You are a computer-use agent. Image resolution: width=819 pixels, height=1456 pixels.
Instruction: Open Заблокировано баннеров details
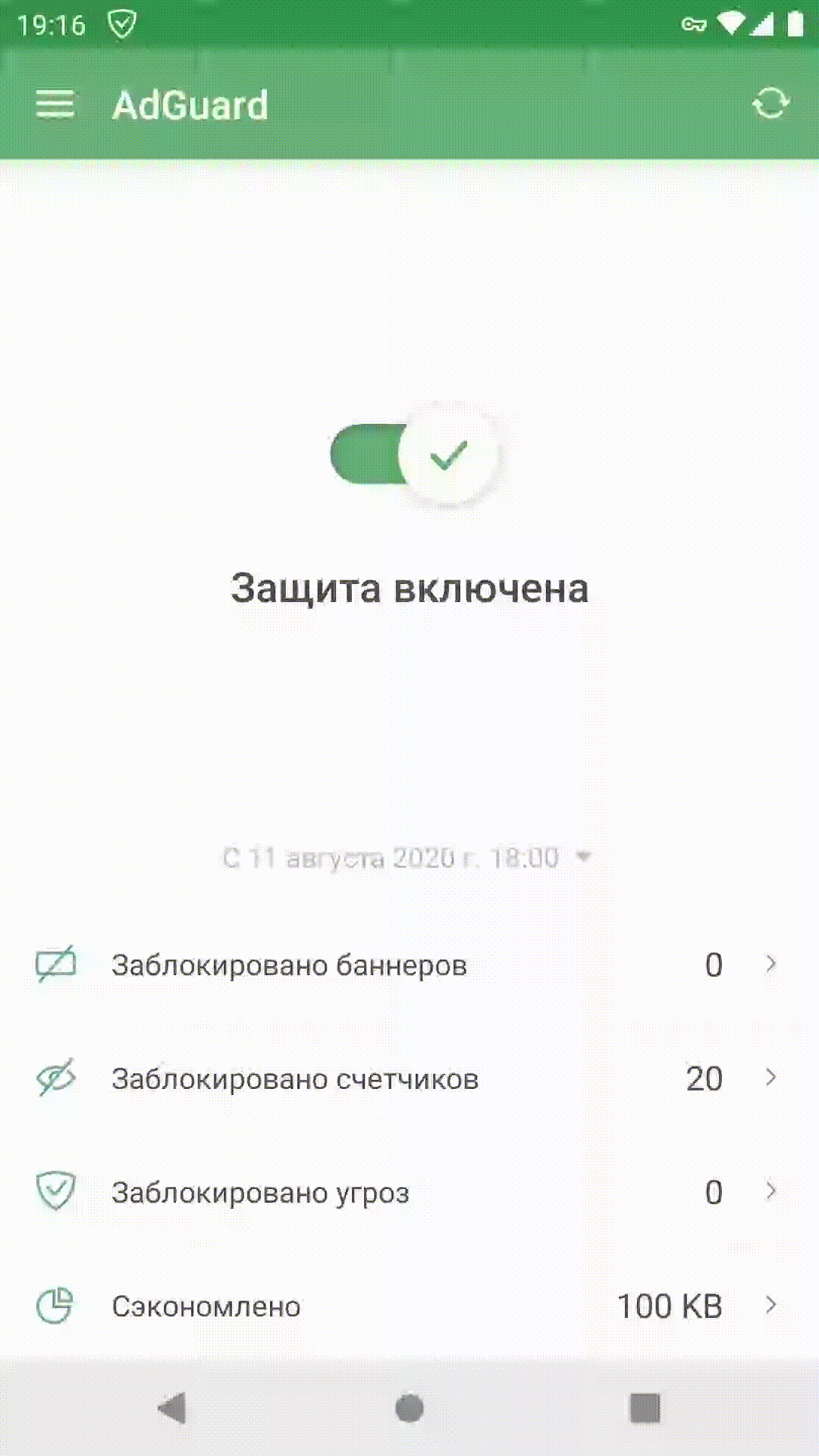pyautogui.click(x=409, y=965)
